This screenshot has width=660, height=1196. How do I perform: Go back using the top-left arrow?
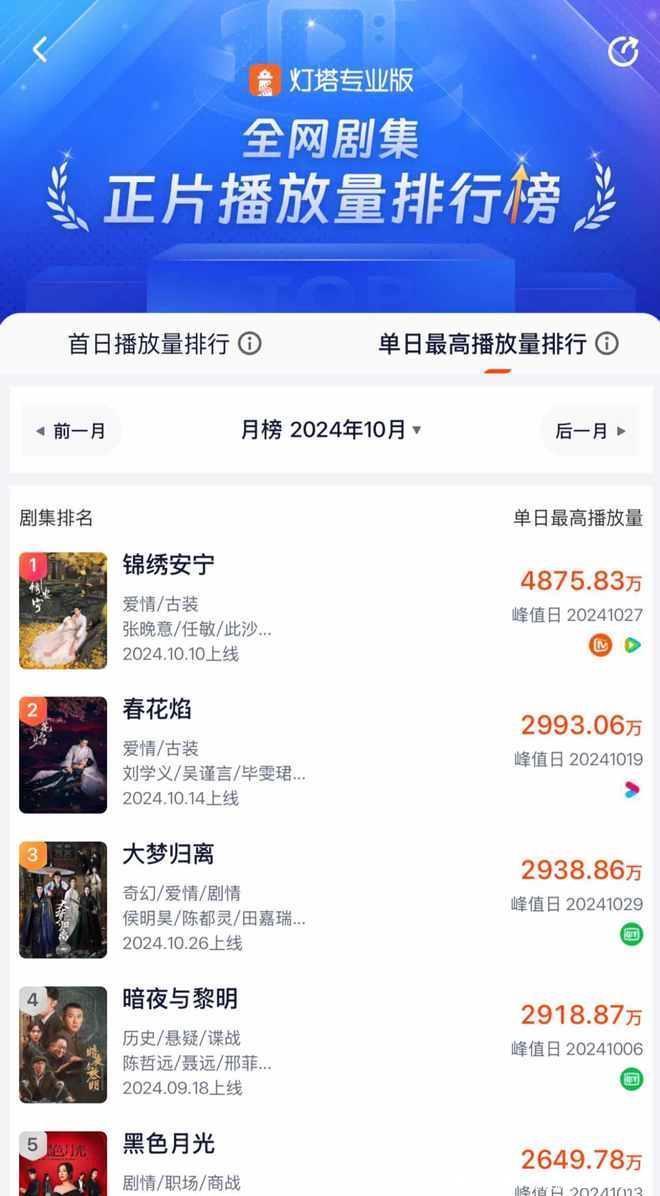40,50
